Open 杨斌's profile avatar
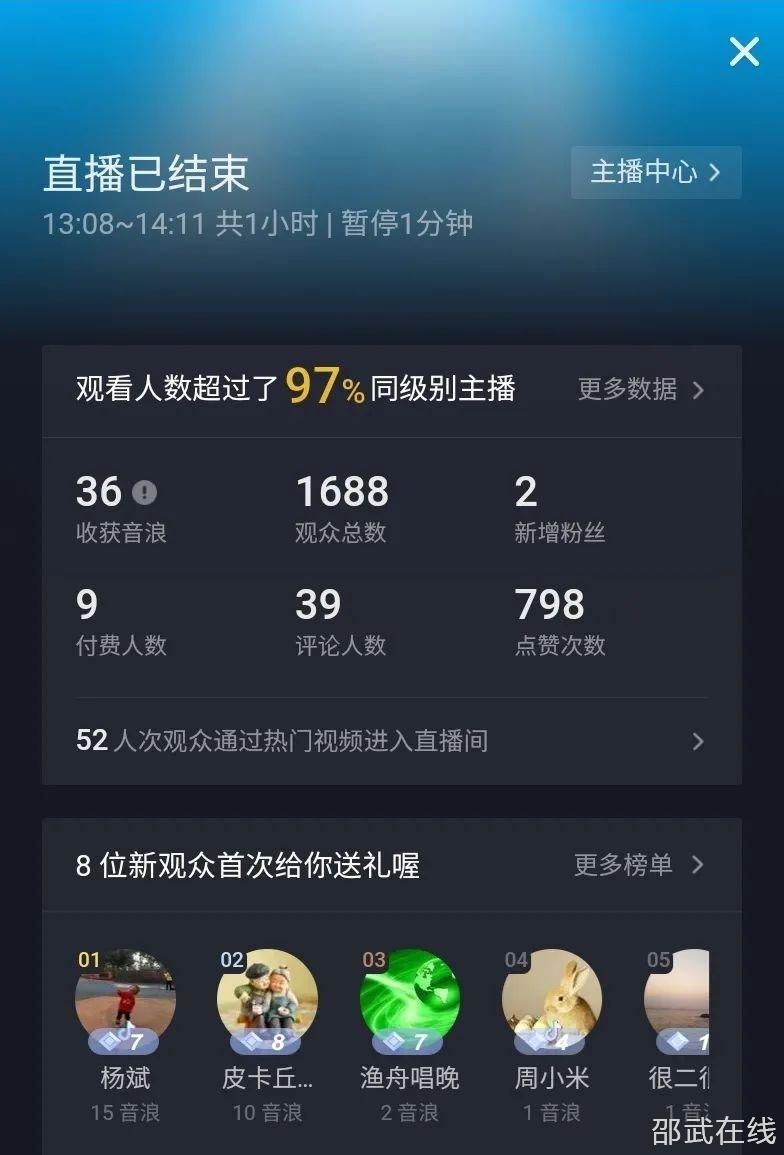Screen dimensions: 784x1155 tap(125, 998)
